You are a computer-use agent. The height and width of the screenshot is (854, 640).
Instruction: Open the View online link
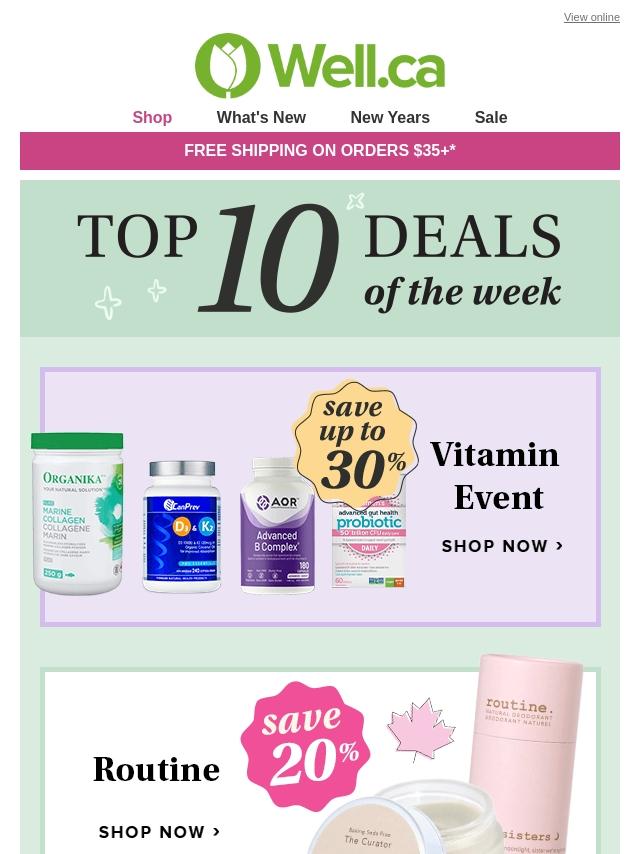(591, 17)
